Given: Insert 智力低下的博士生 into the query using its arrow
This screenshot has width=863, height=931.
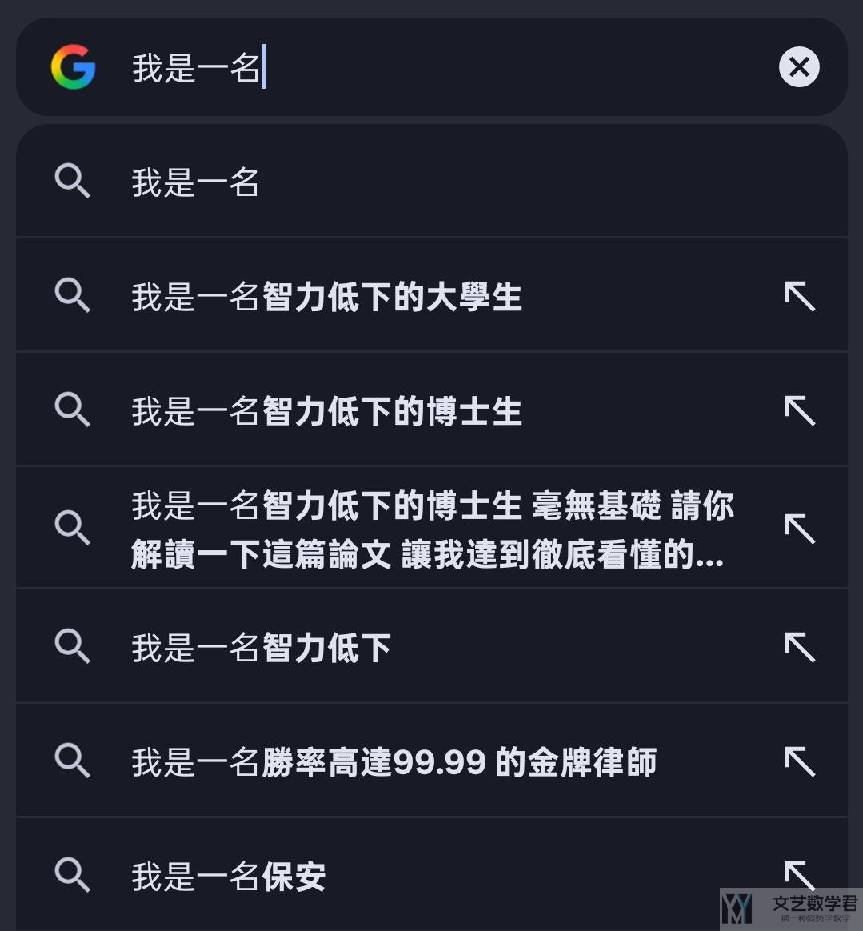Looking at the screenshot, I should (799, 411).
